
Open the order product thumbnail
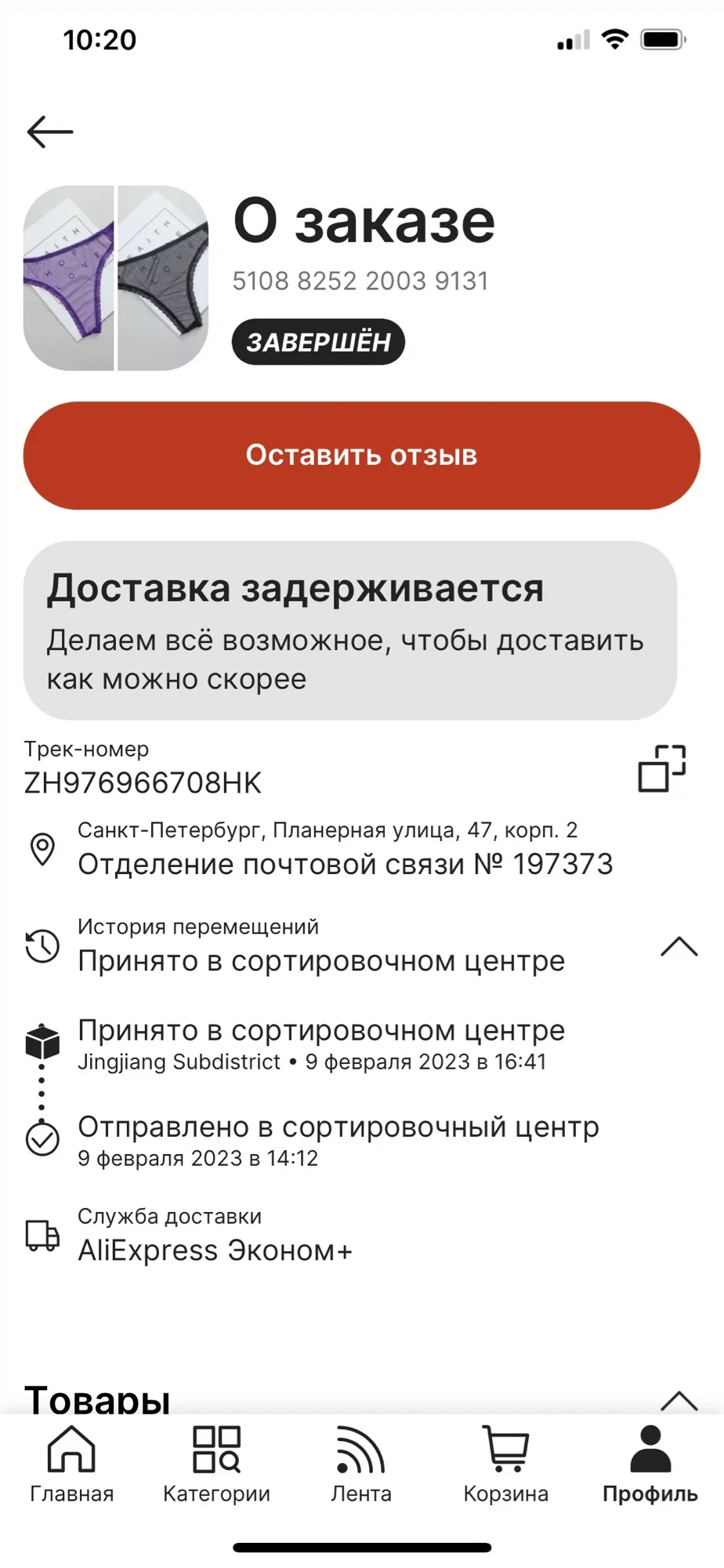click(x=116, y=278)
